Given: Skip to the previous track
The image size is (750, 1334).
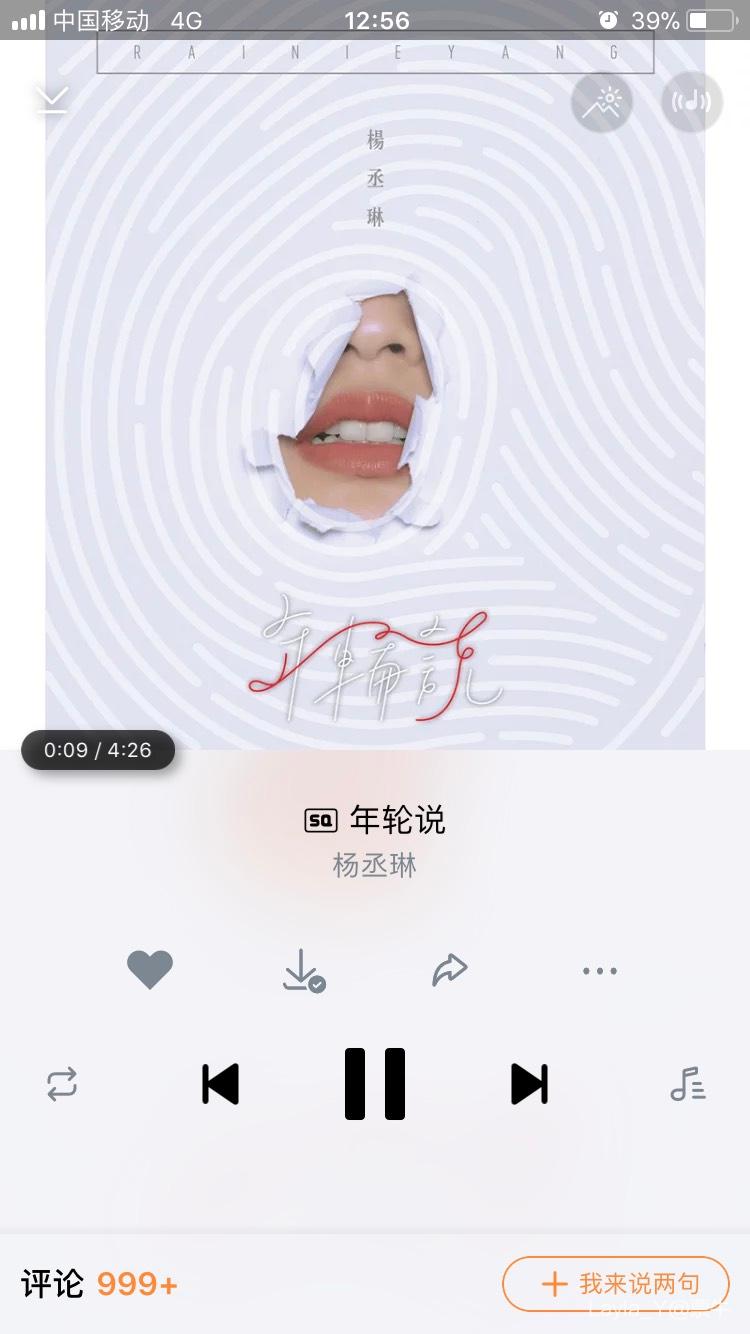Looking at the screenshot, I should [221, 1084].
